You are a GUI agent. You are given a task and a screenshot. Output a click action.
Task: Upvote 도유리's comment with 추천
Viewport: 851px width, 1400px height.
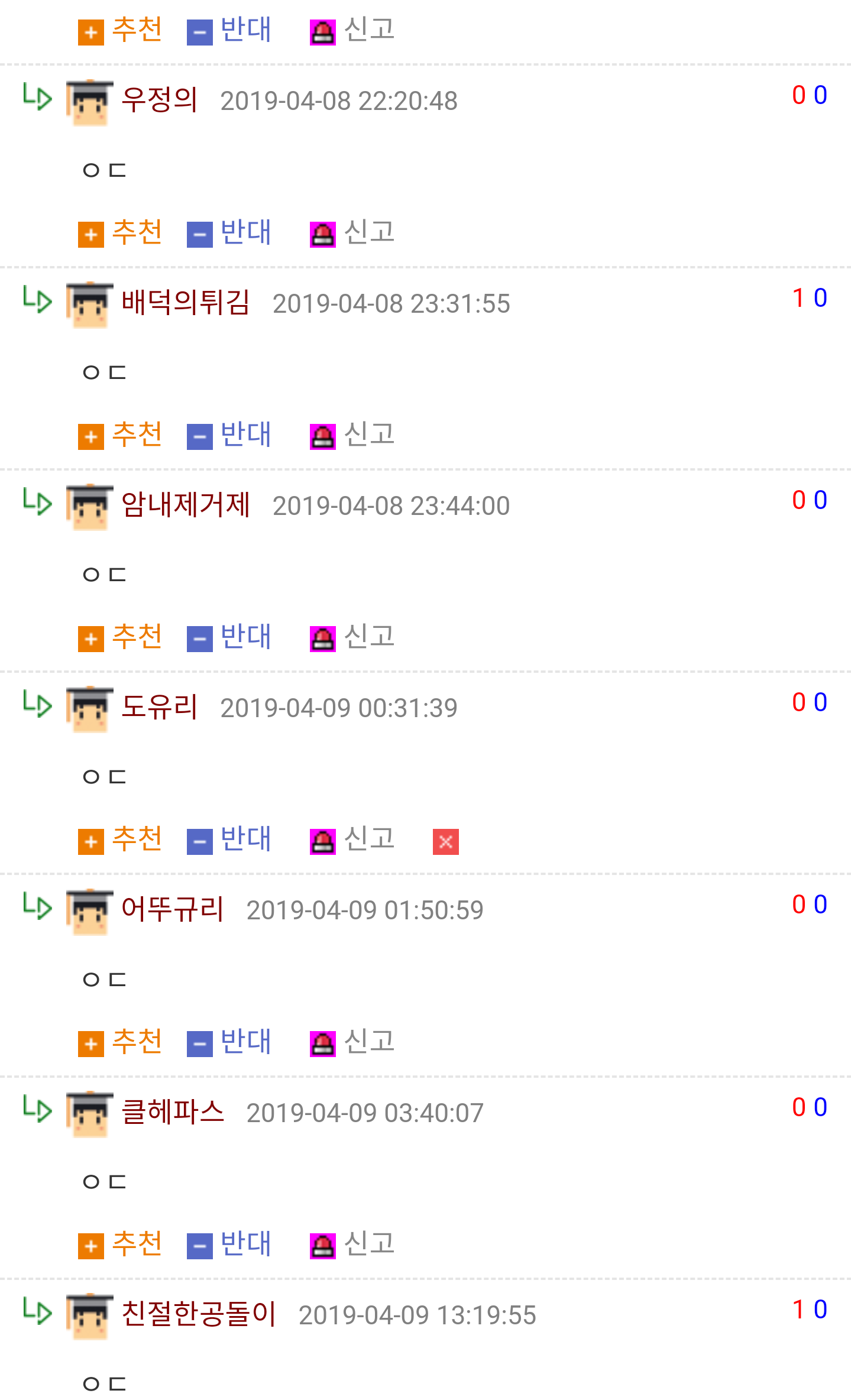pos(120,840)
